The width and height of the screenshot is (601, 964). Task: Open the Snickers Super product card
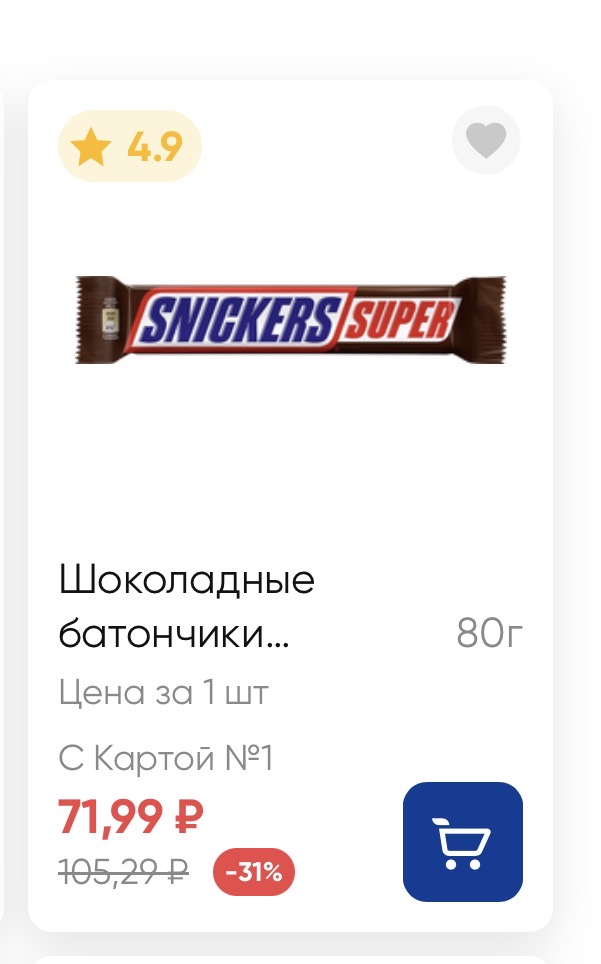[290, 321]
